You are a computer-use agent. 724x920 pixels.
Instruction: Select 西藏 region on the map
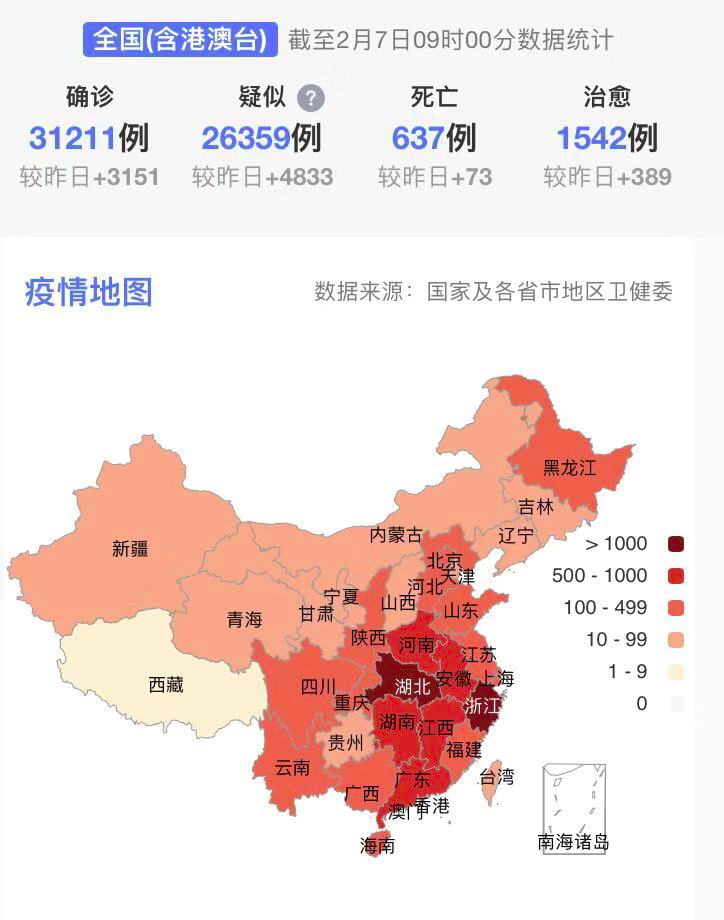tap(166, 685)
